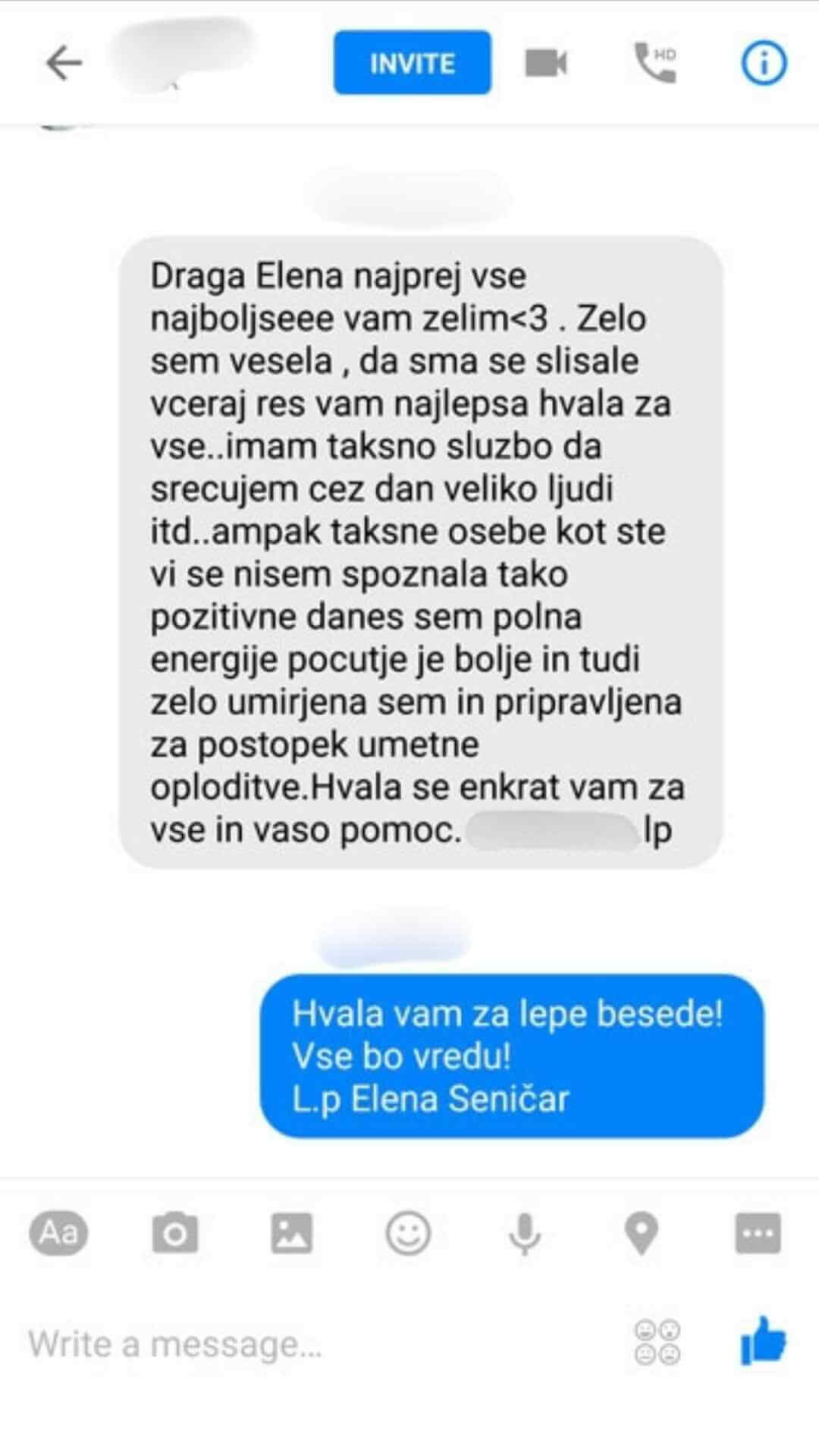Go back using the arrow icon

(x=64, y=63)
